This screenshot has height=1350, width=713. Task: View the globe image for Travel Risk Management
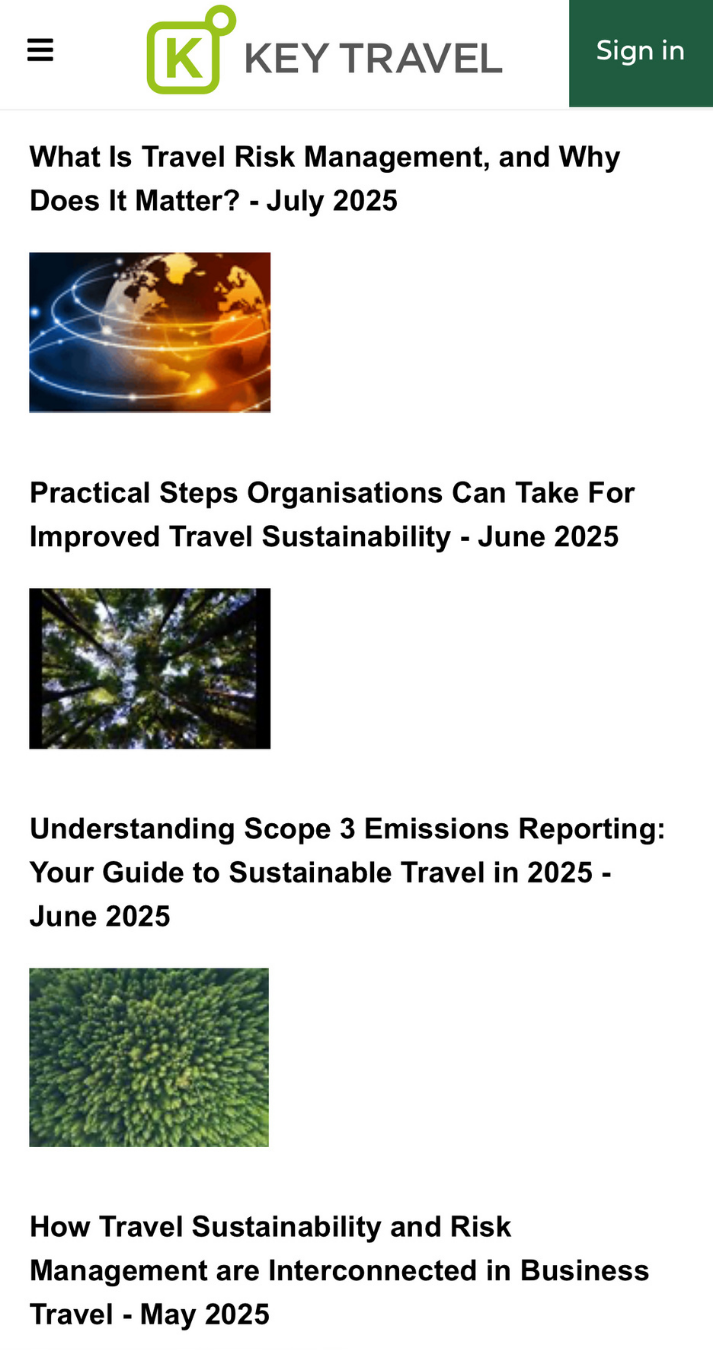pos(150,332)
